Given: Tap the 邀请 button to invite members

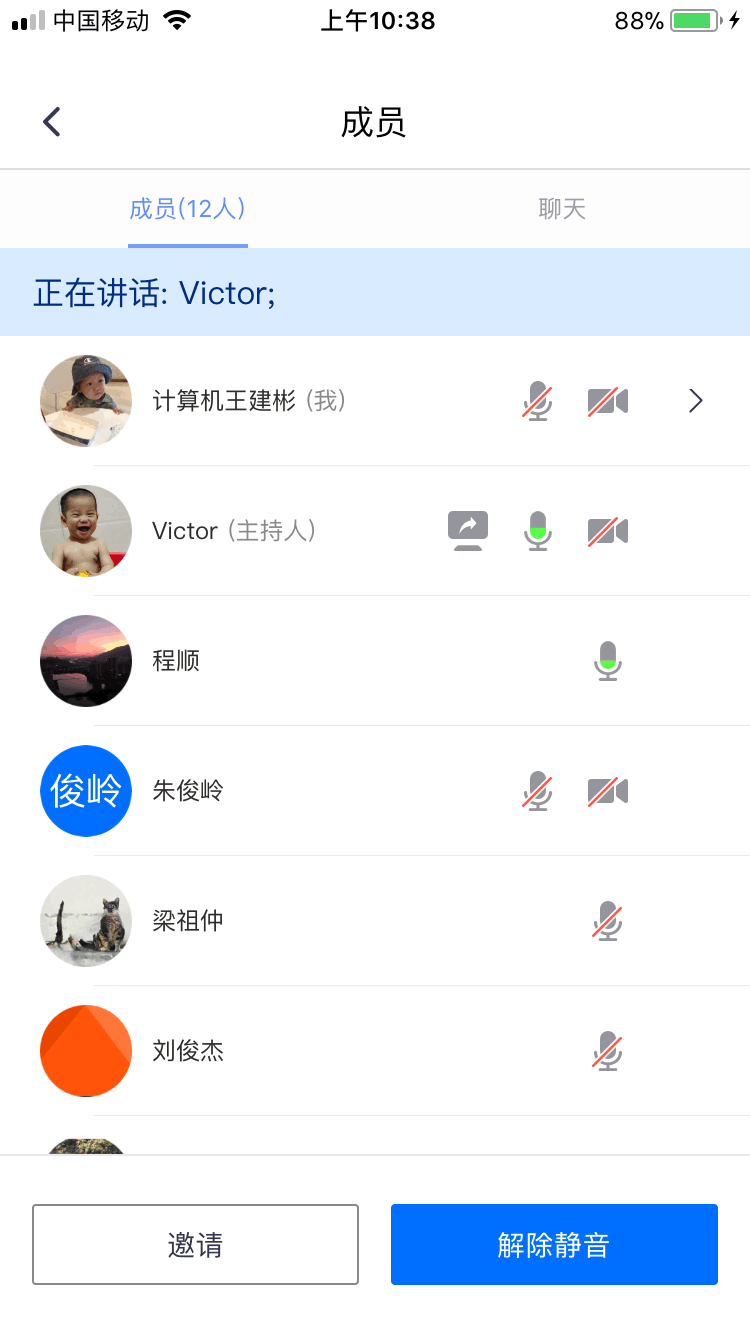Looking at the screenshot, I should click(195, 1244).
